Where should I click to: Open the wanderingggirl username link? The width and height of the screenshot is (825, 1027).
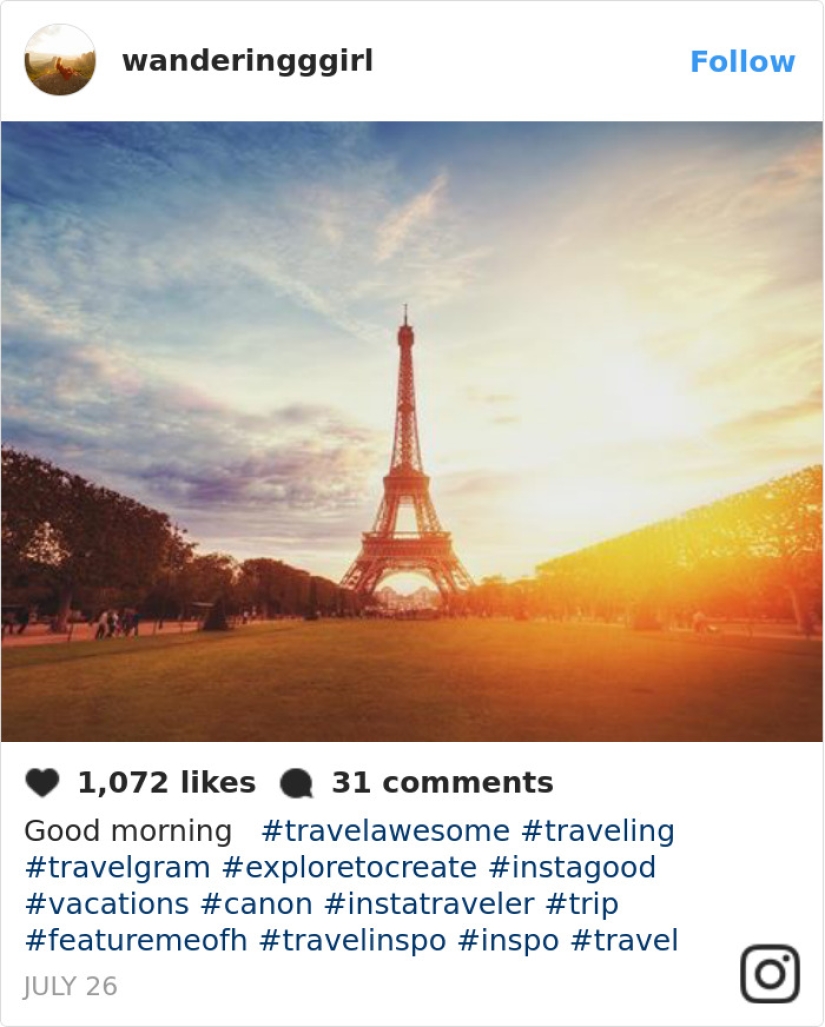point(250,61)
